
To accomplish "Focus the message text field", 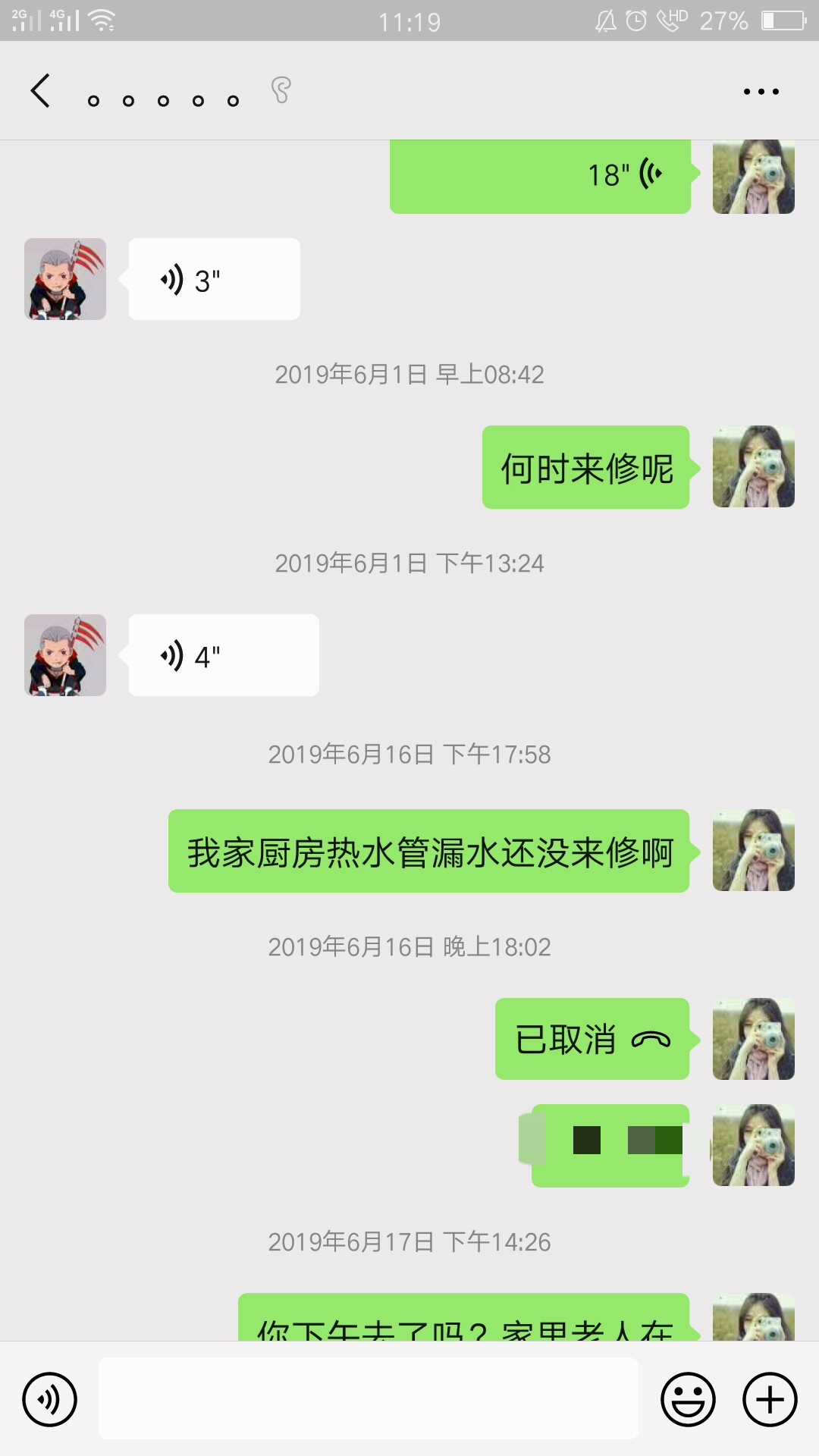I will (369, 1399).
